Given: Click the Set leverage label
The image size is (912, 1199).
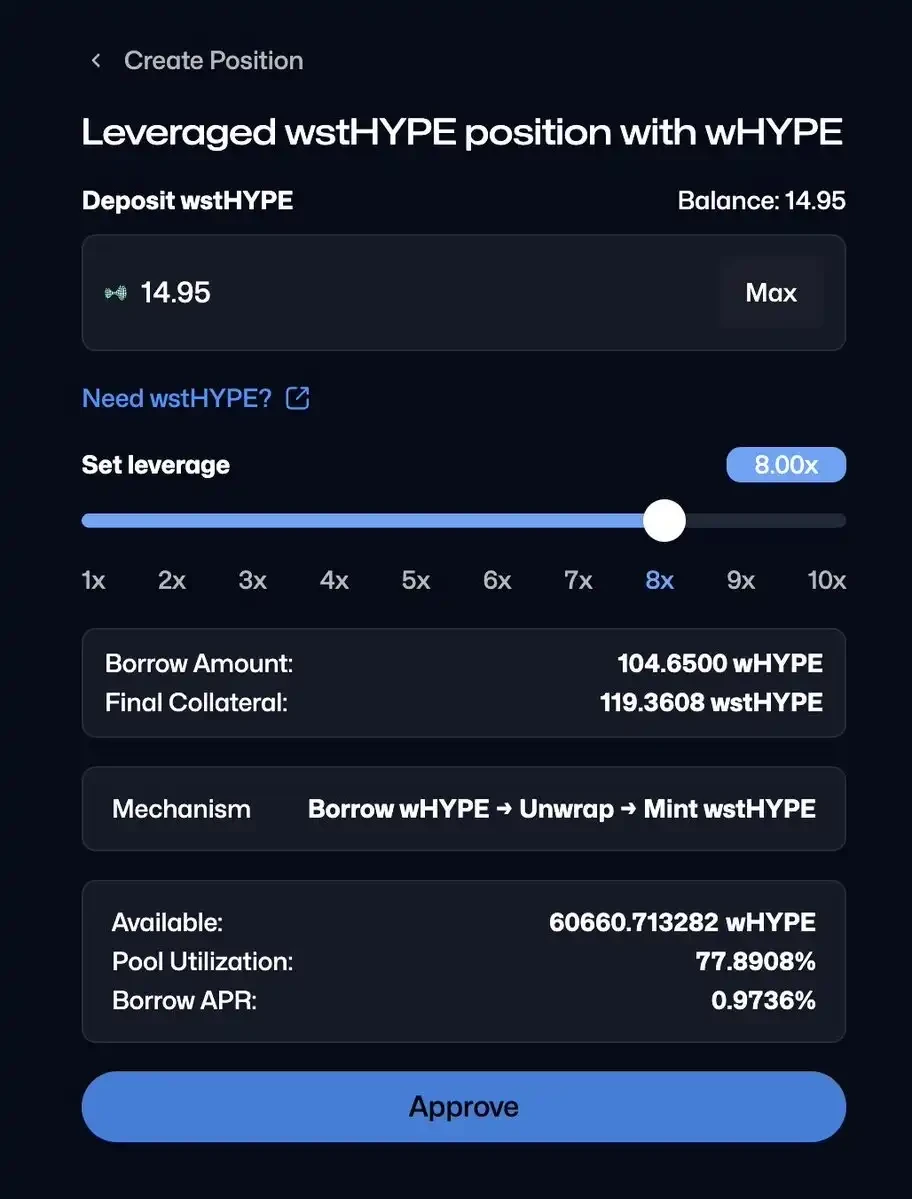Looking at the screenshot, I should (155, 464).
